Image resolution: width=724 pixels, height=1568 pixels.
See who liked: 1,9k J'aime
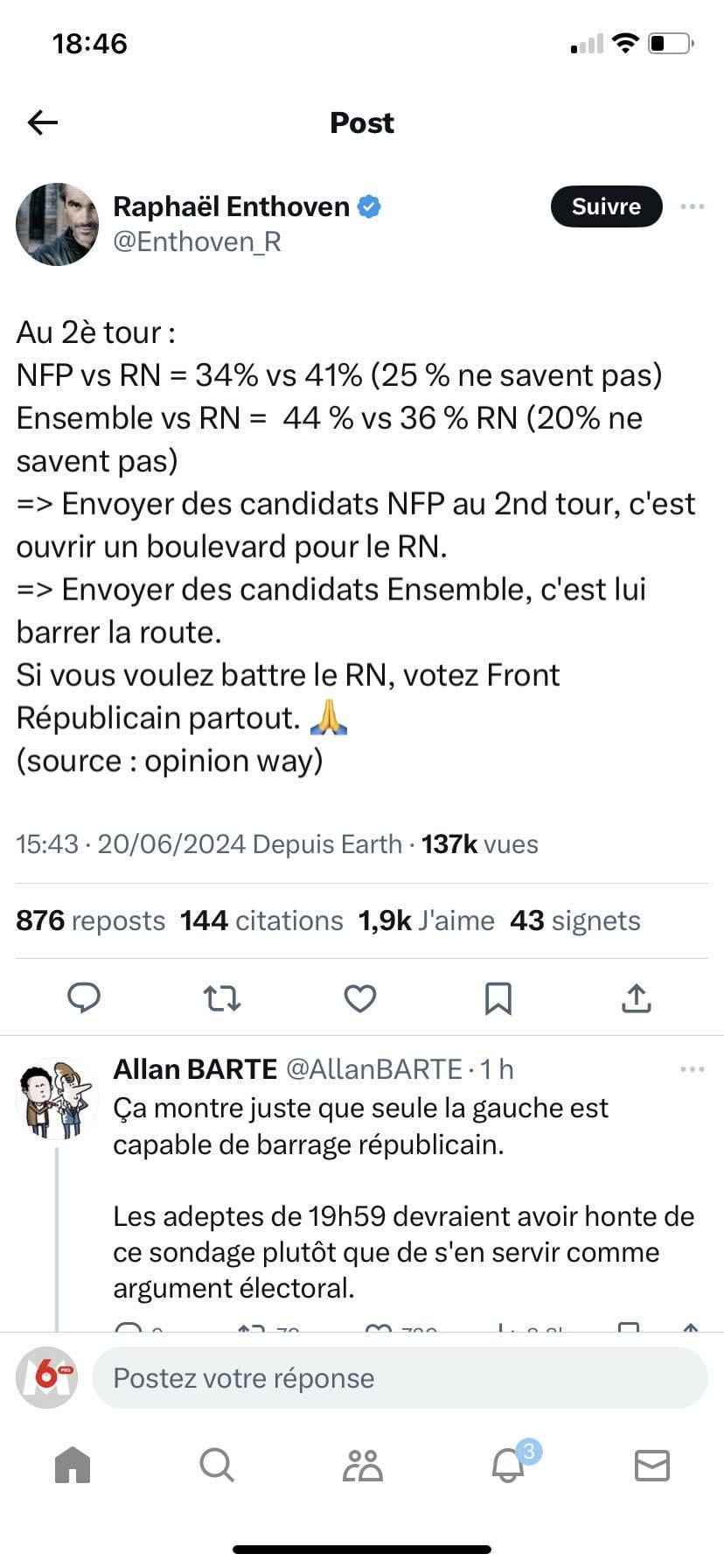[426, 920]
